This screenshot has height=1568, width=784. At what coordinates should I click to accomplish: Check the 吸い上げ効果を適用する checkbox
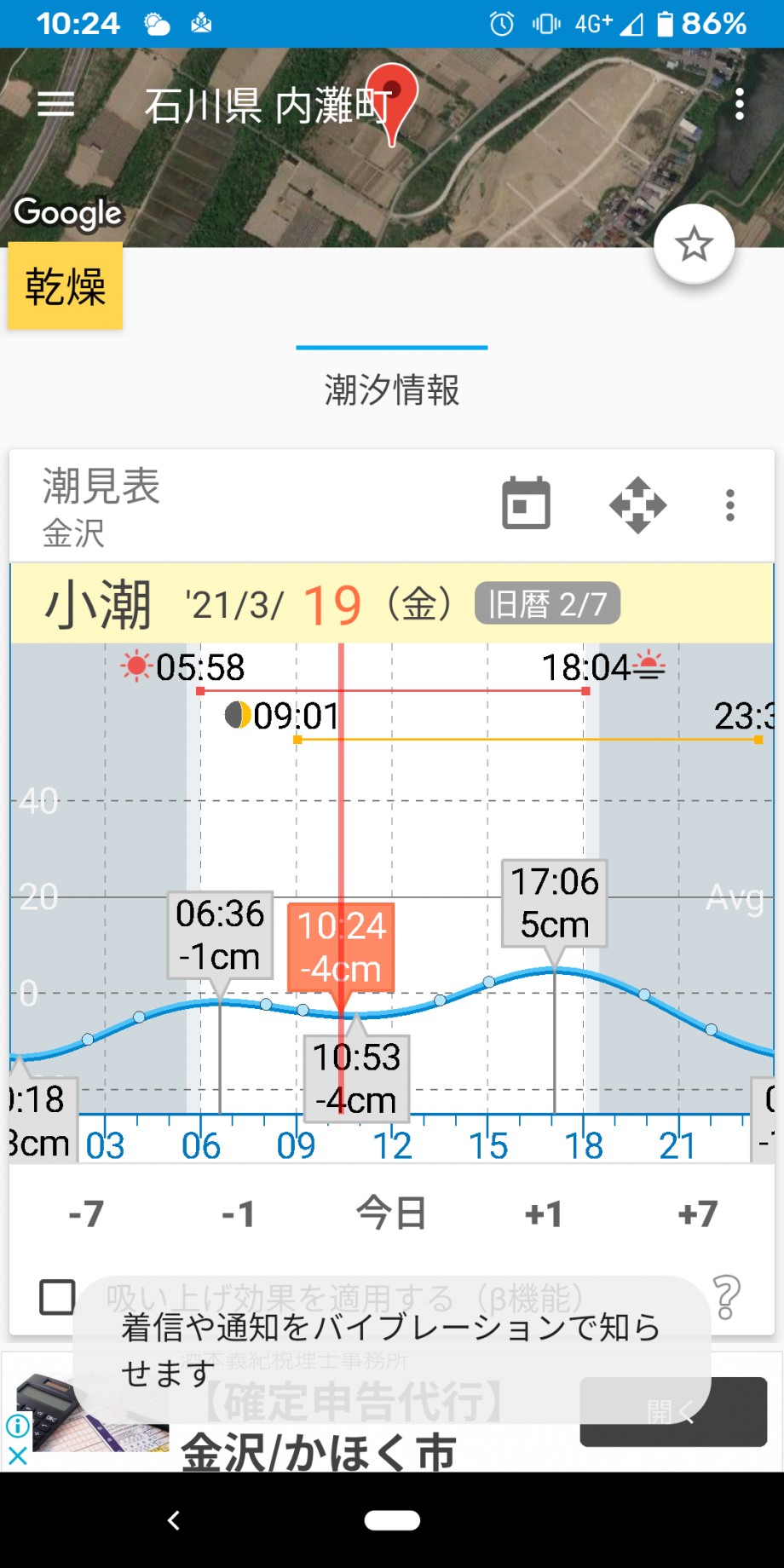point(57,1297)
